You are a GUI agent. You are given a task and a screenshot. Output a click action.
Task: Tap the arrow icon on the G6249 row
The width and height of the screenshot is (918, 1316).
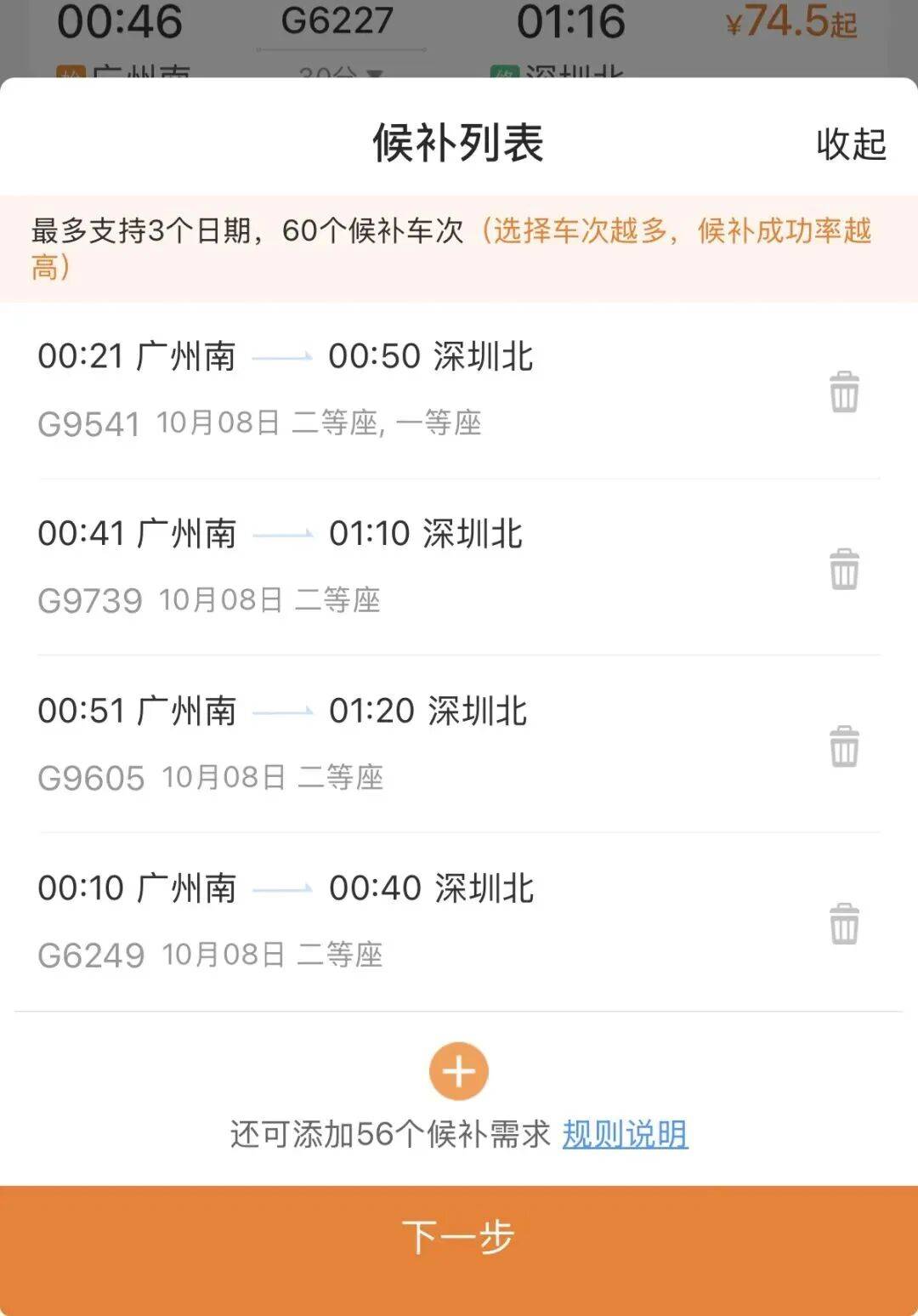(281, 890)
